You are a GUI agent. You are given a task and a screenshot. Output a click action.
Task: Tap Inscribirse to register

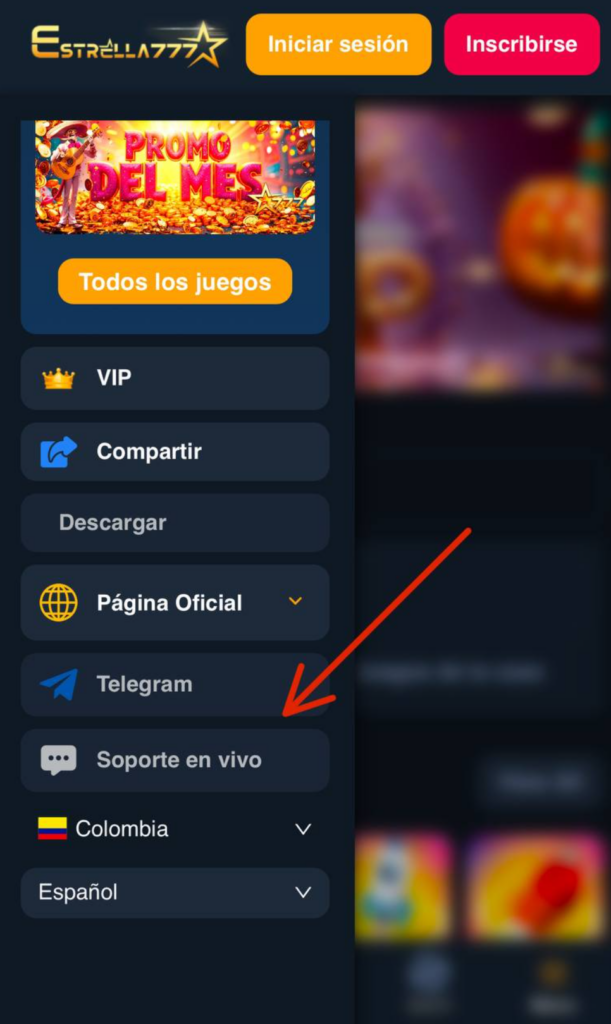pos(520,44)
